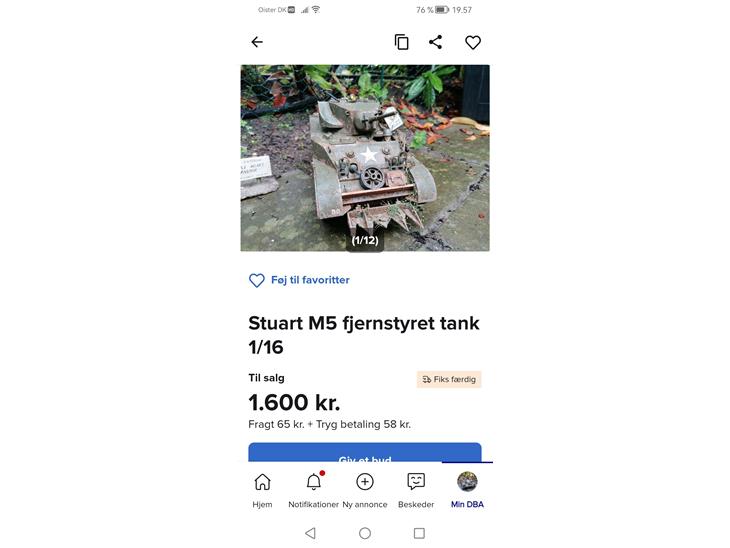The height and width of the screenshot is (548, 730).
Task: Open the tank photo gallery
Action: pos(365,157)
